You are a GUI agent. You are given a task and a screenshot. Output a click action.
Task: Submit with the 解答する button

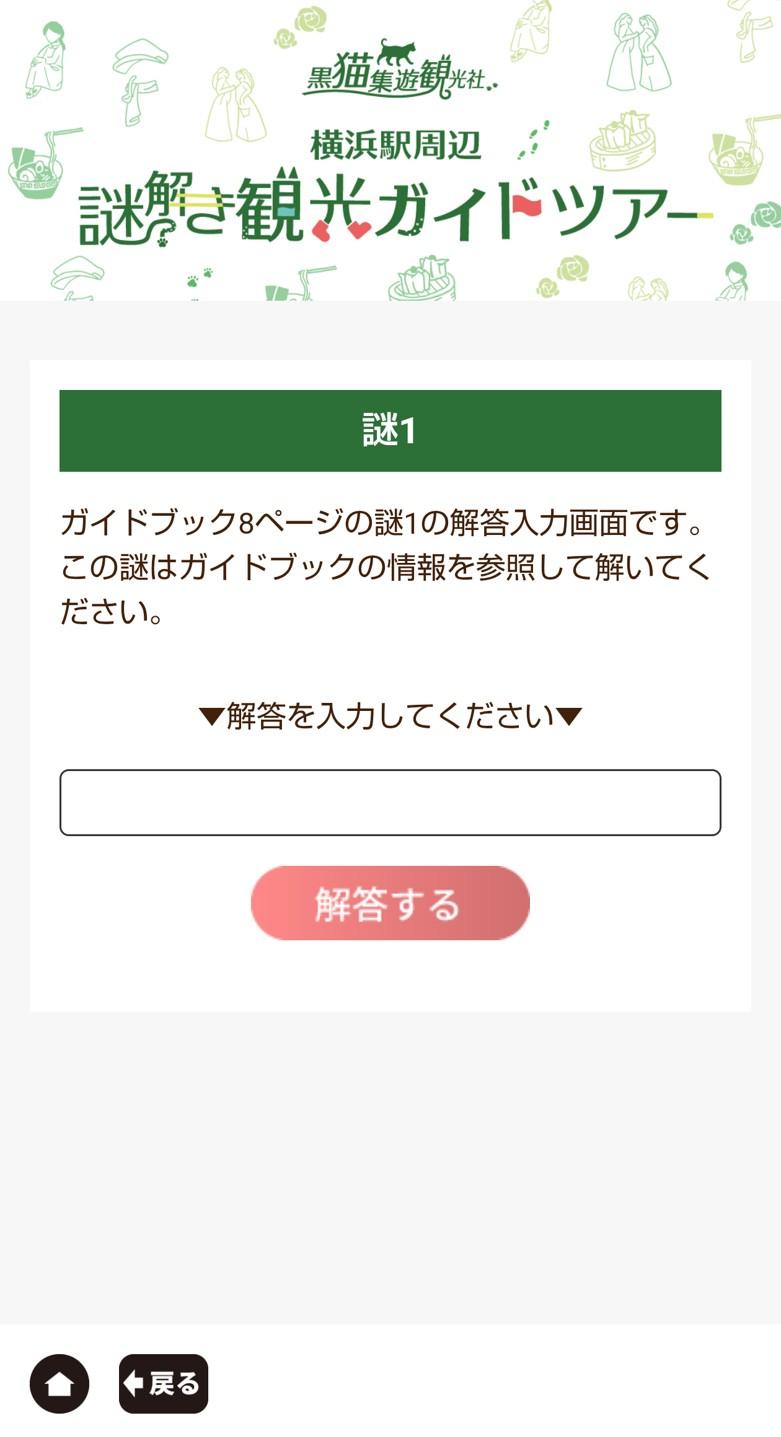(x=390, y=903)
